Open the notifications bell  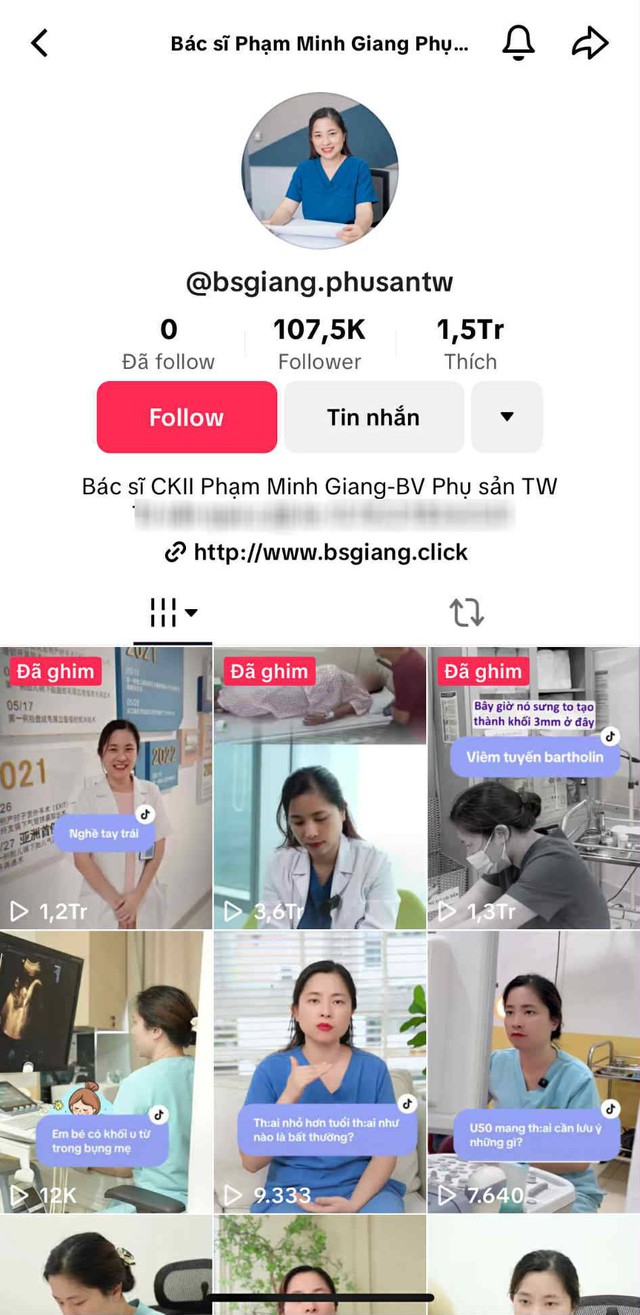coord(518,43)
